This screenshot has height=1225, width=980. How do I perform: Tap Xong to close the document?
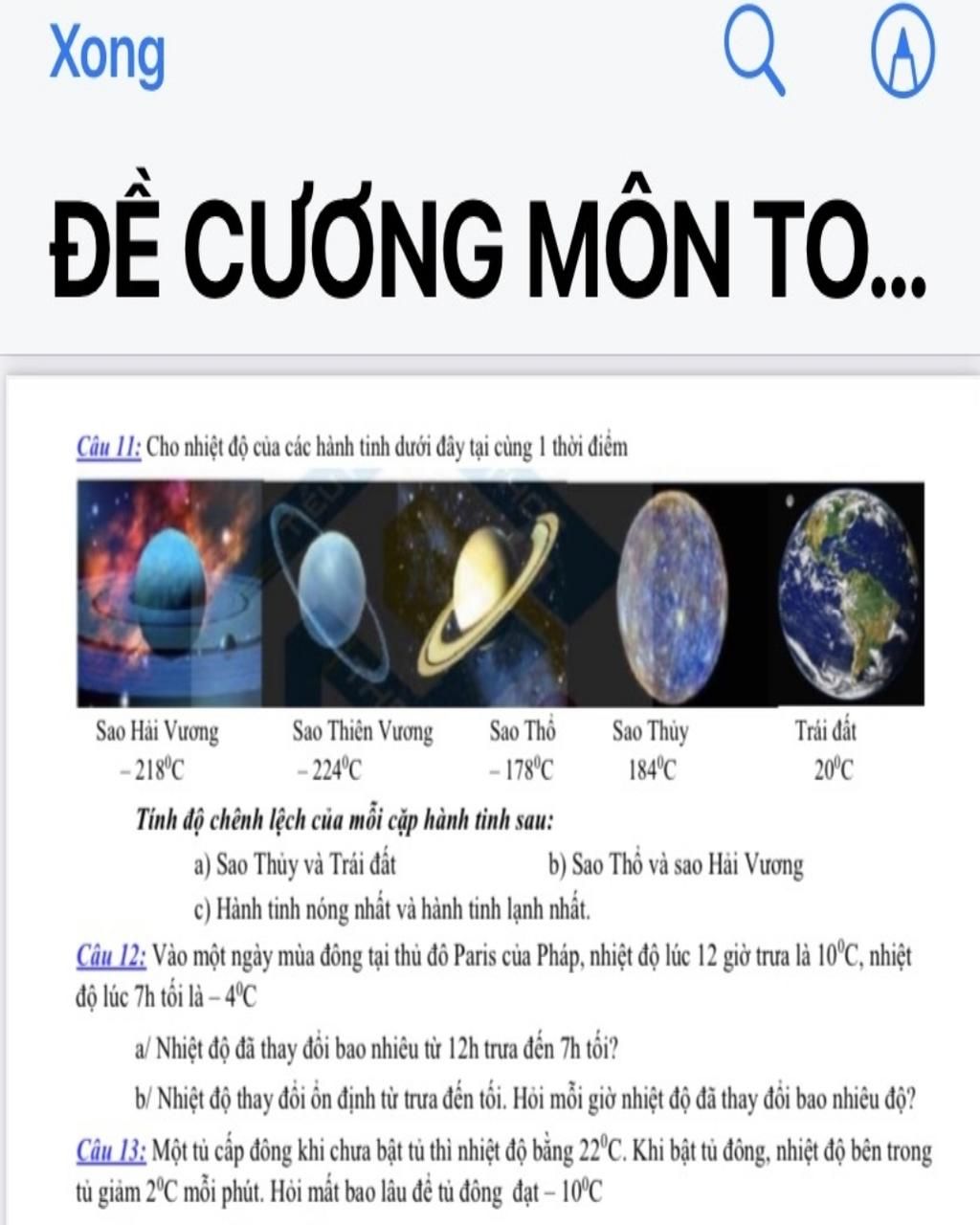click(107, 56)
